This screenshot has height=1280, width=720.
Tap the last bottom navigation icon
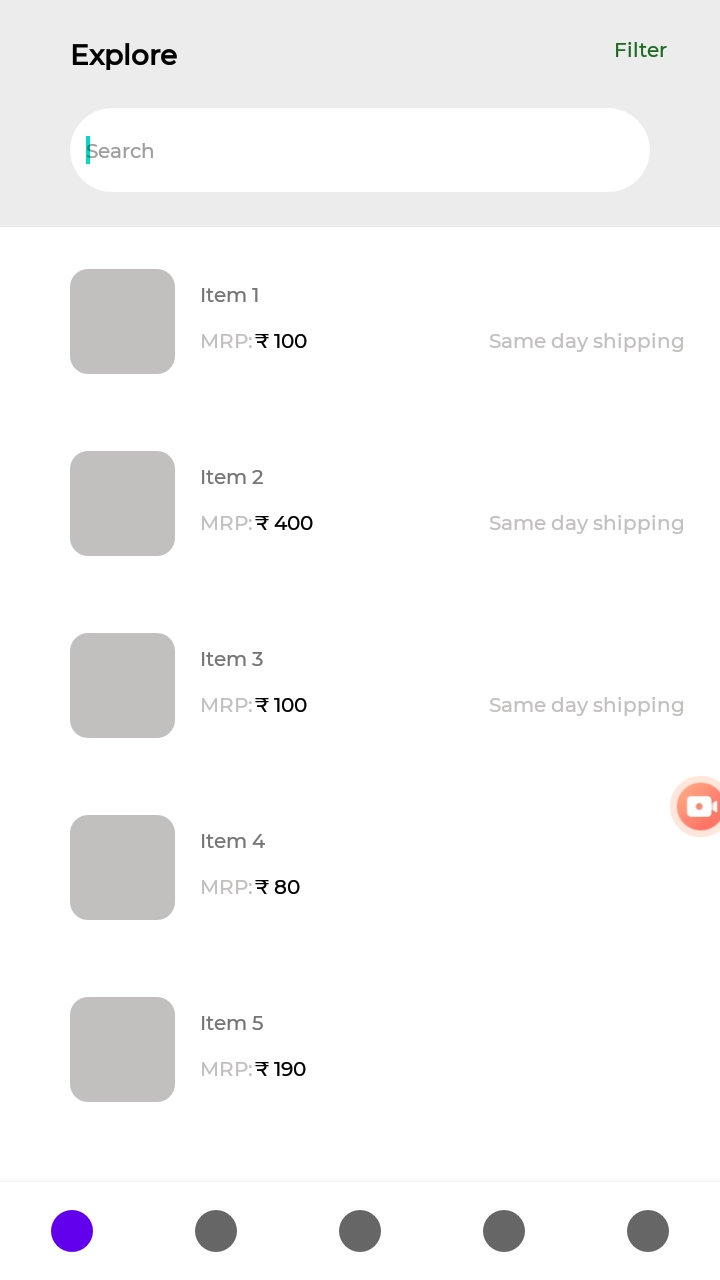pyautogui.click(x=648, y=1231)
